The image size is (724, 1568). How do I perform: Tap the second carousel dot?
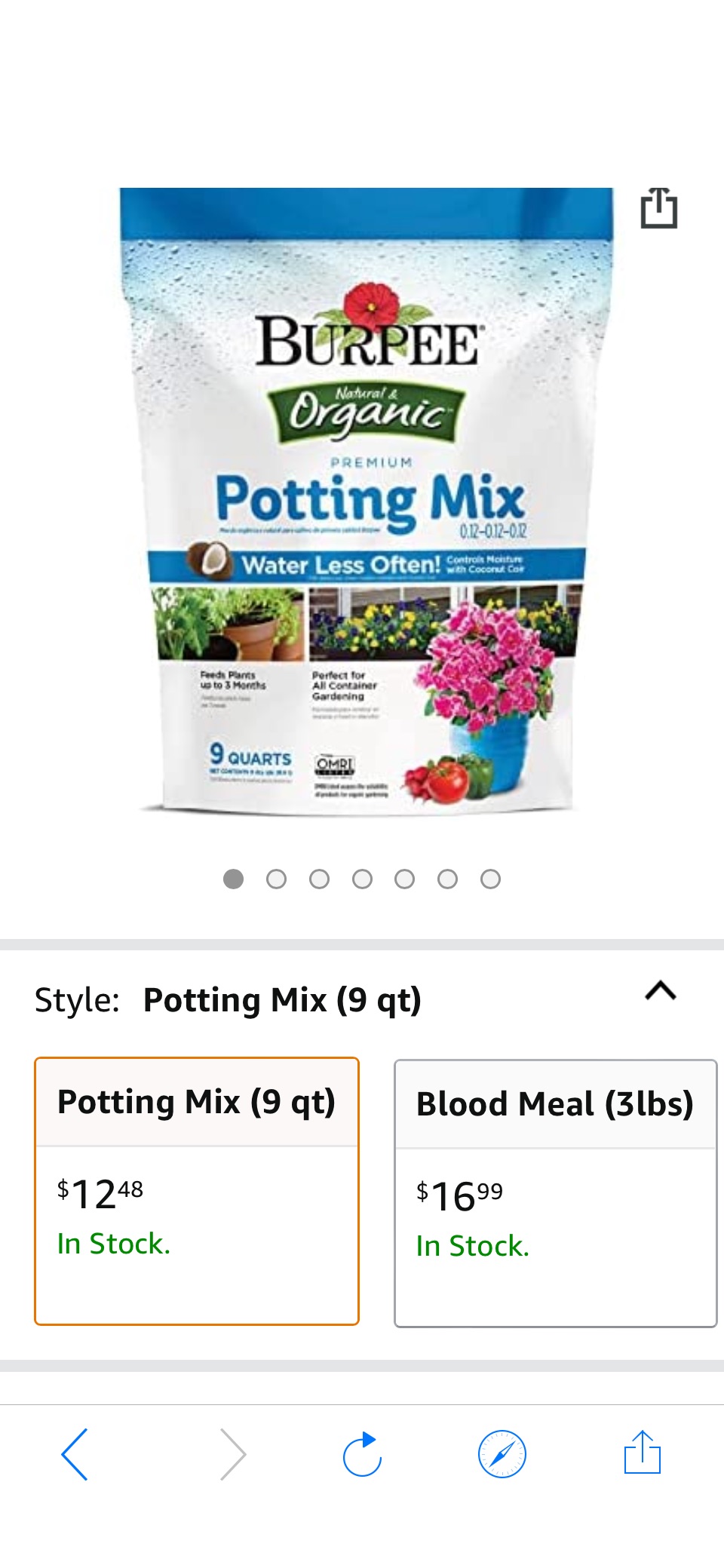(x=277, y=879)
